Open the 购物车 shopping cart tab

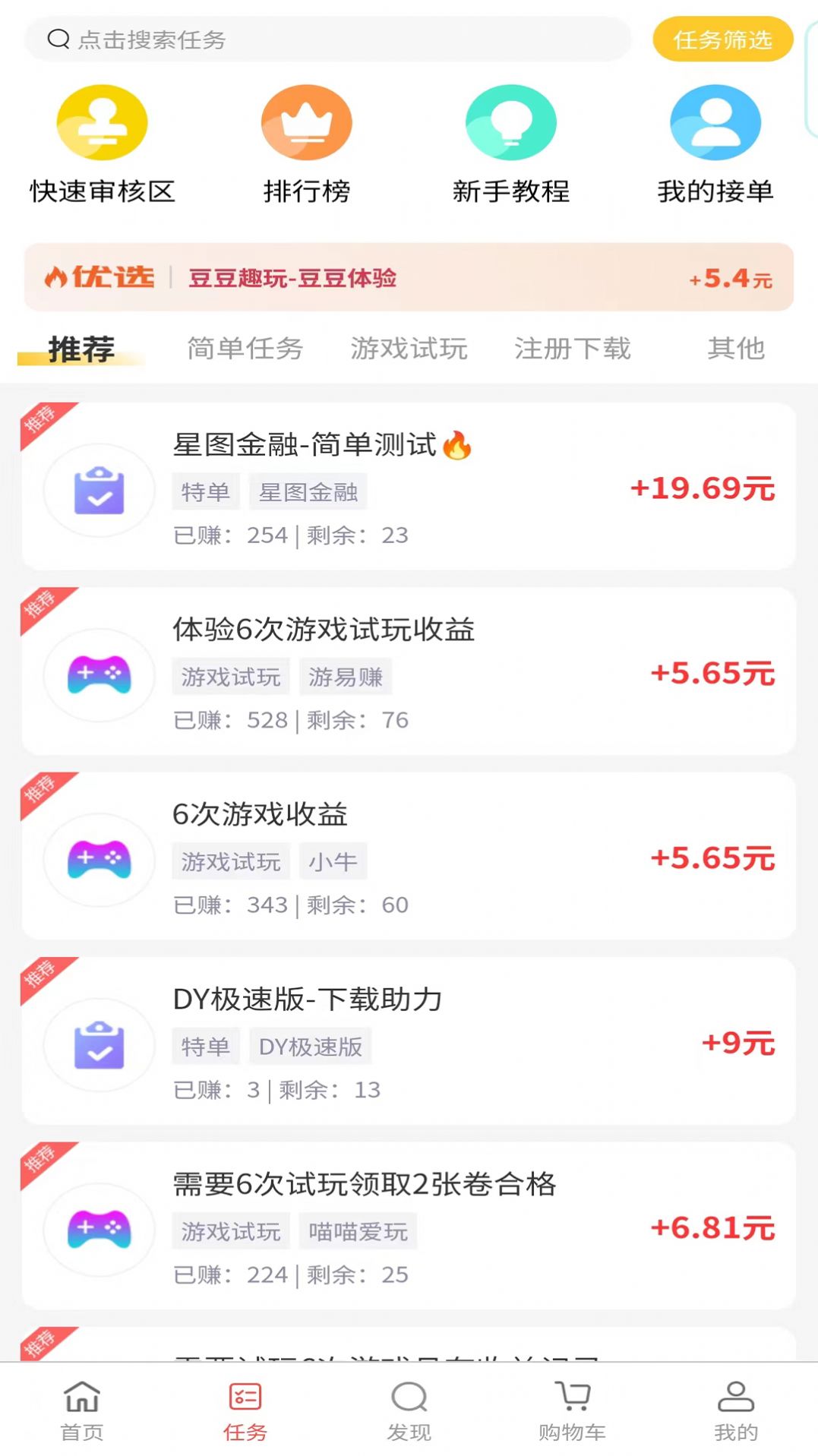coord(573,1410)
